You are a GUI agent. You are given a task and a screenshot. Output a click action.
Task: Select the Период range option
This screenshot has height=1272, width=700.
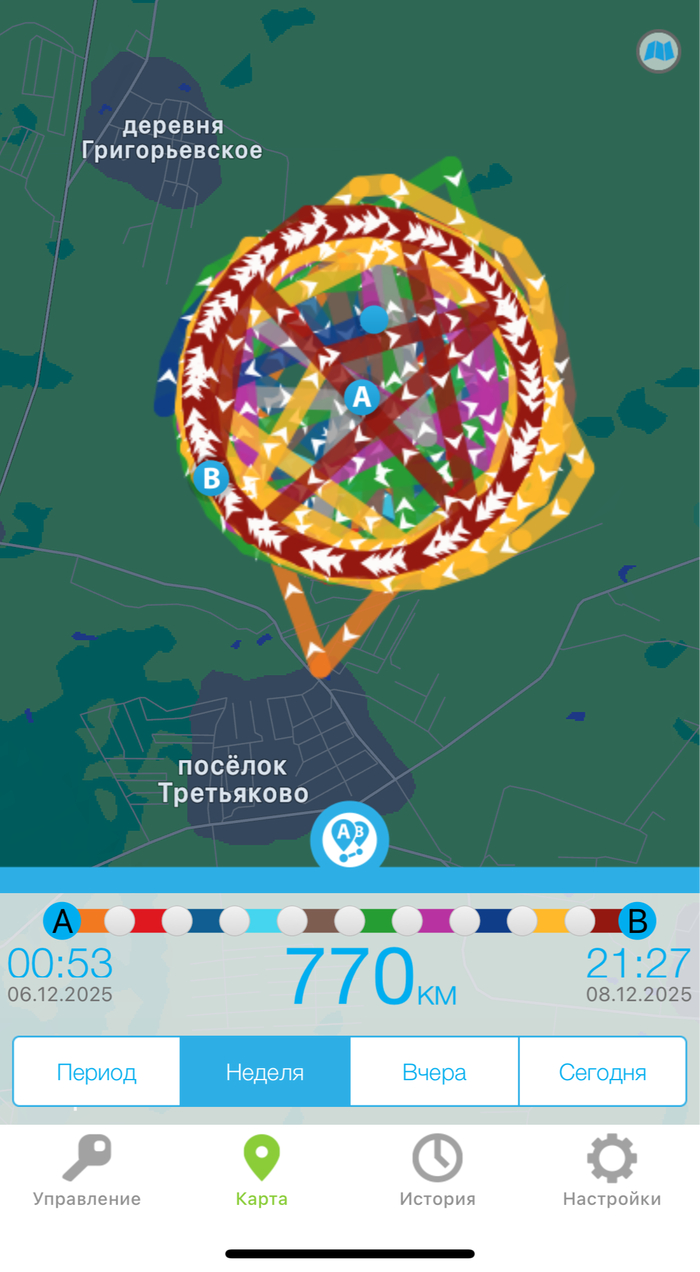pos(97,1072)
